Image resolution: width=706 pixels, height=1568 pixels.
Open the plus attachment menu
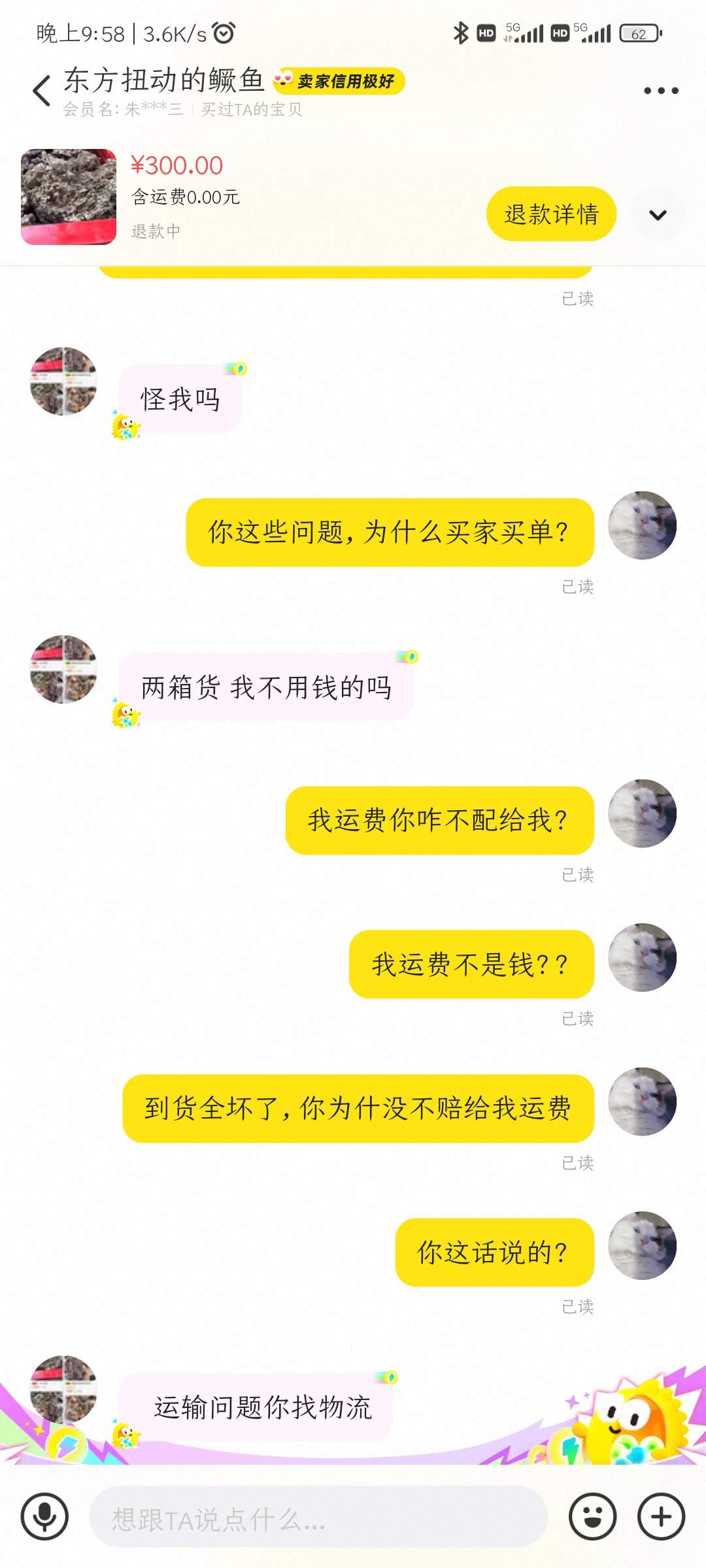(x=661, y=1516)
